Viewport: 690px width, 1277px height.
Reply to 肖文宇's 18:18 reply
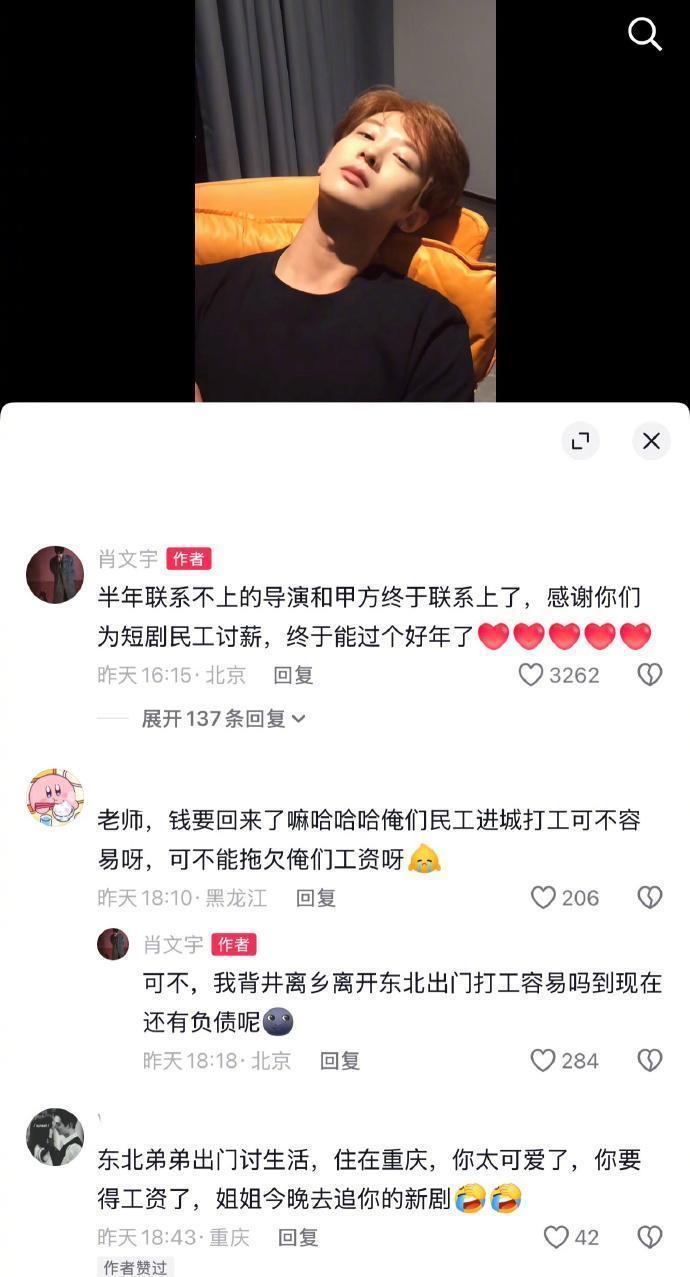(x=339, y=1060)
